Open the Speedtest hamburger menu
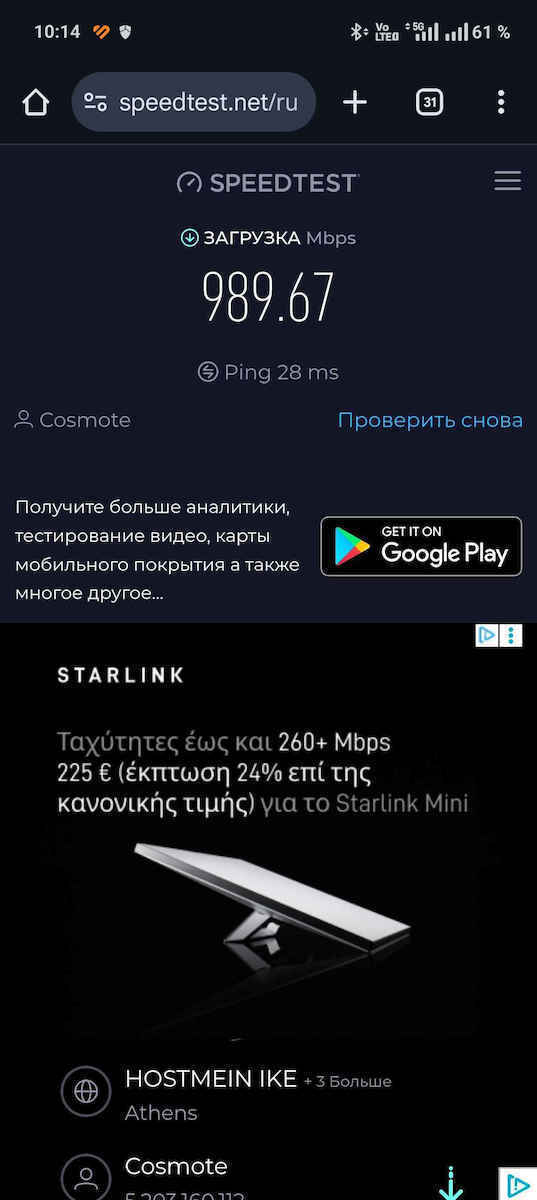 [x=508, y=181]
